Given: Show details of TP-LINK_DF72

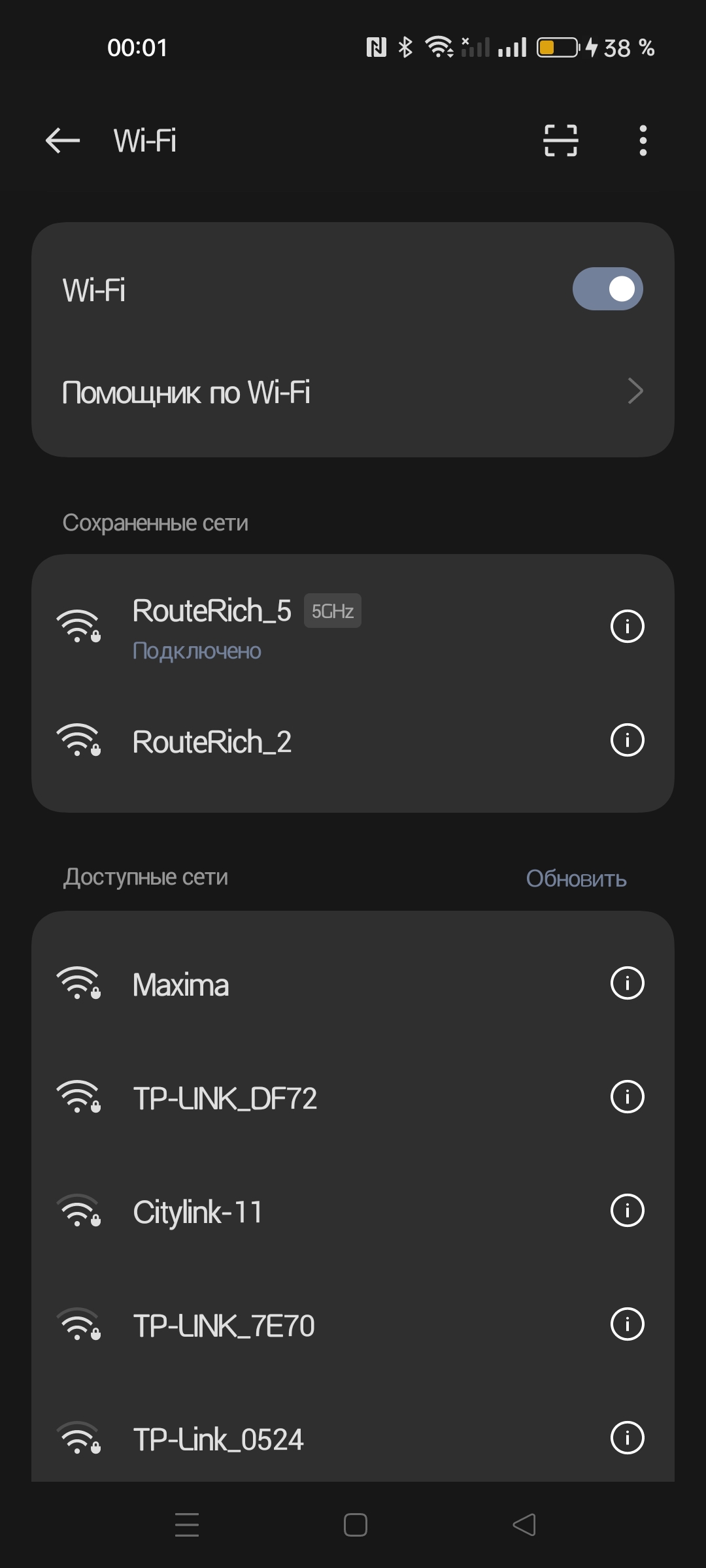Looking at the screenshot, I should (x=627, y=1097).
